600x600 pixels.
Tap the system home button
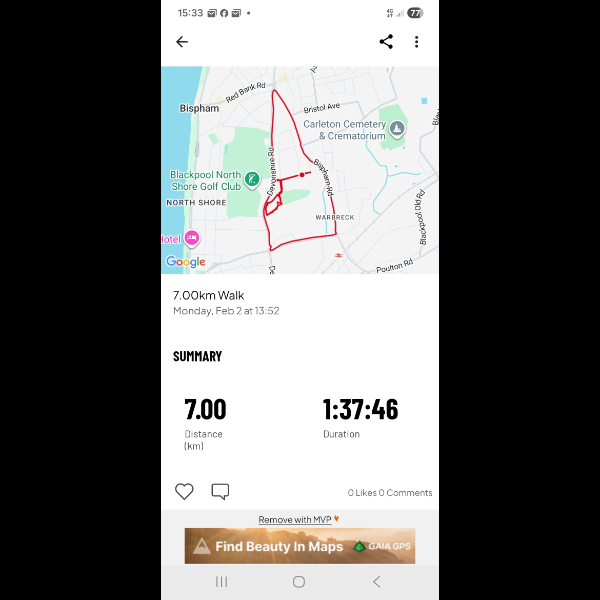tap(299, 581)
